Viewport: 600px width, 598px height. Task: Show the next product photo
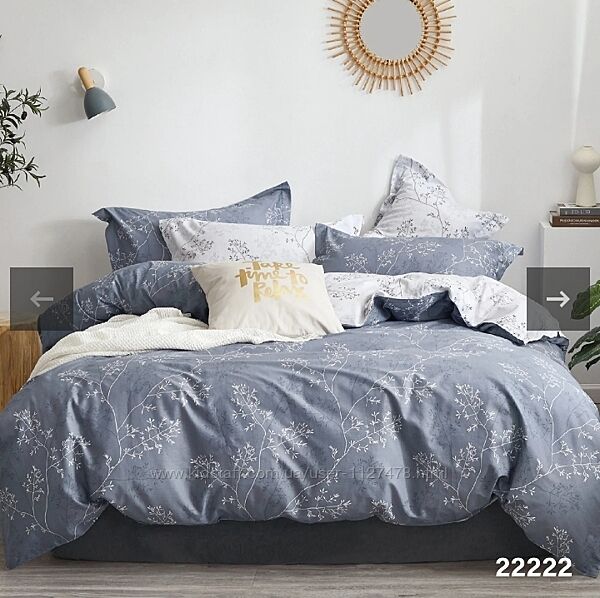(557, 298)
